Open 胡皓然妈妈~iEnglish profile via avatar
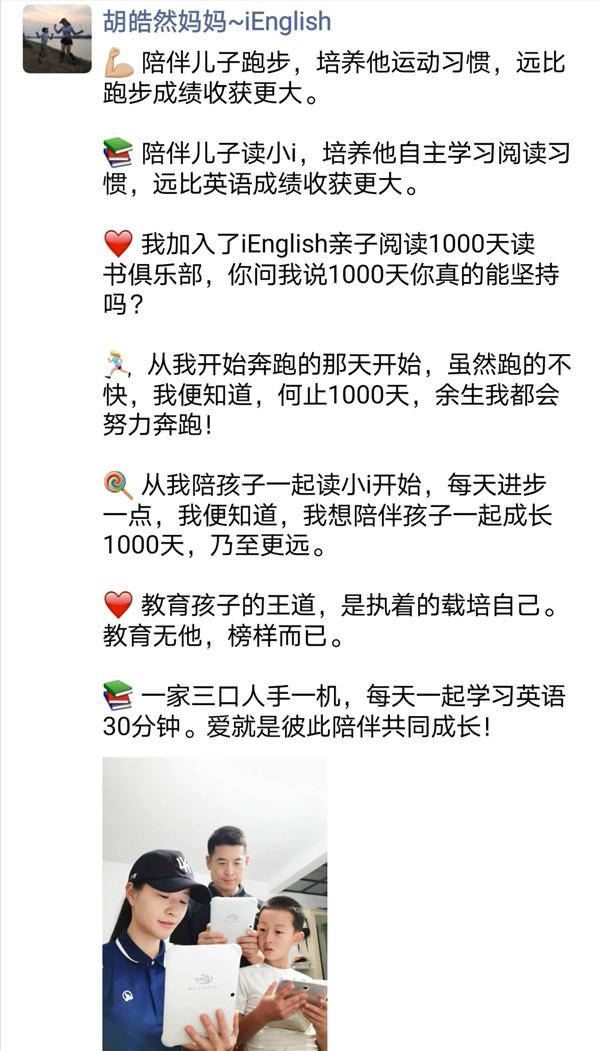 pyautogui.click(x=57, y=39)
